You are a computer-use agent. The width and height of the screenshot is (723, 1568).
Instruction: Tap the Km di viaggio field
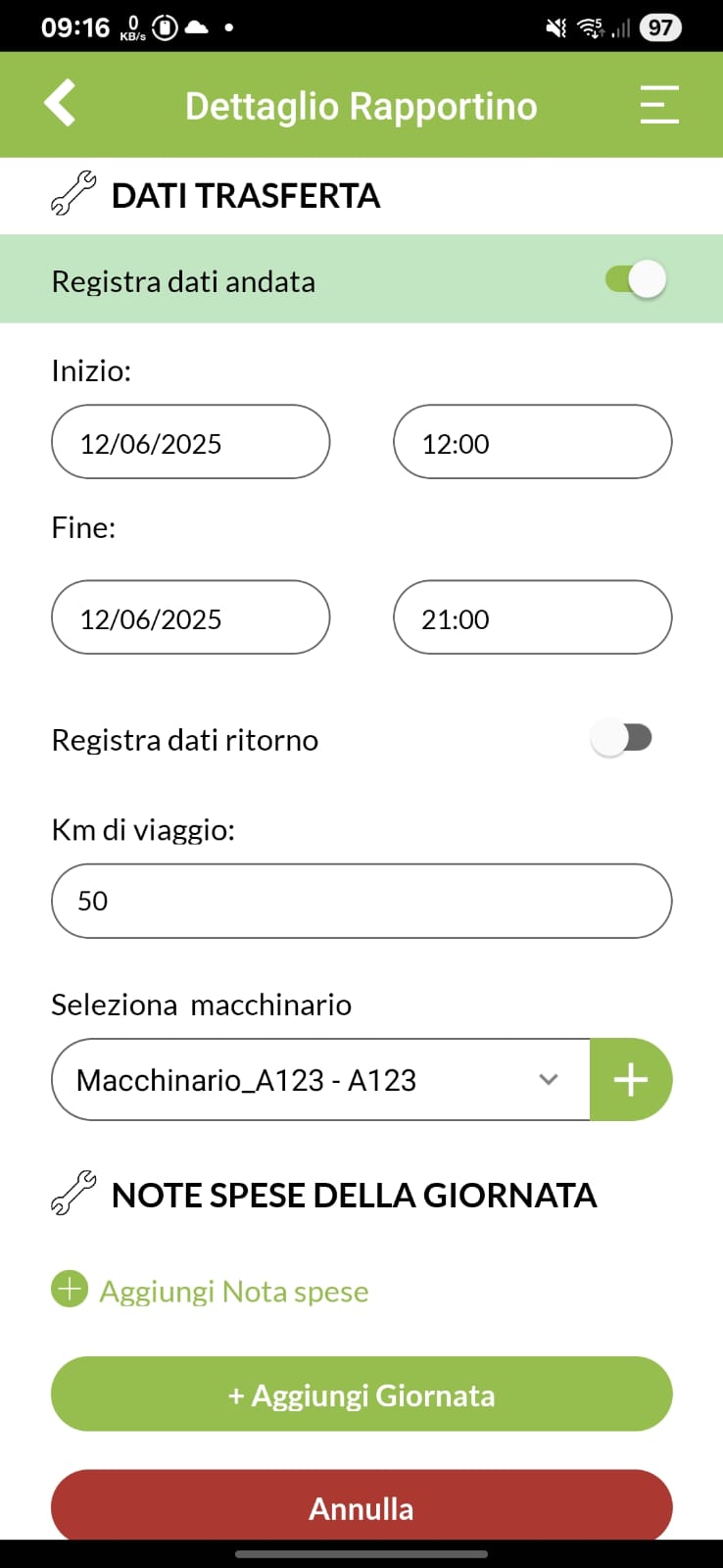coord(361,901)
